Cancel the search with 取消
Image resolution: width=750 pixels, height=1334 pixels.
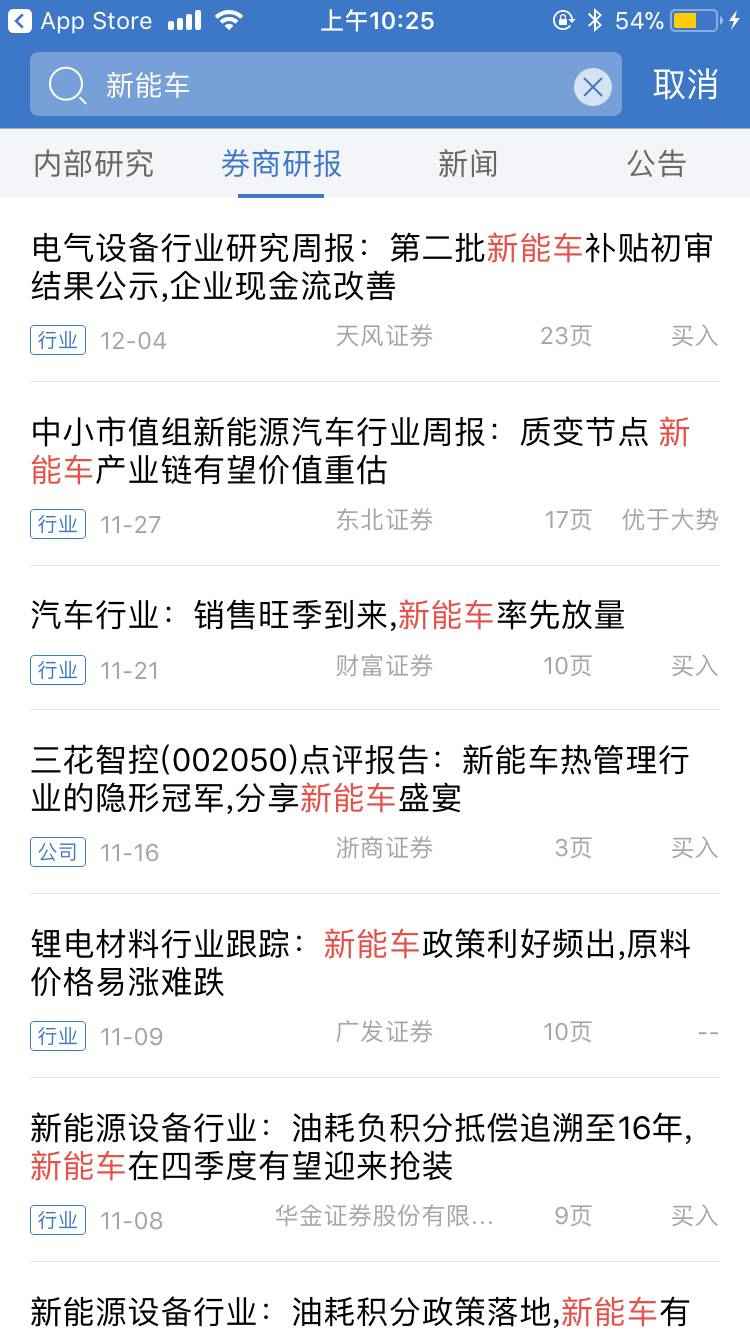pos(685,85)
